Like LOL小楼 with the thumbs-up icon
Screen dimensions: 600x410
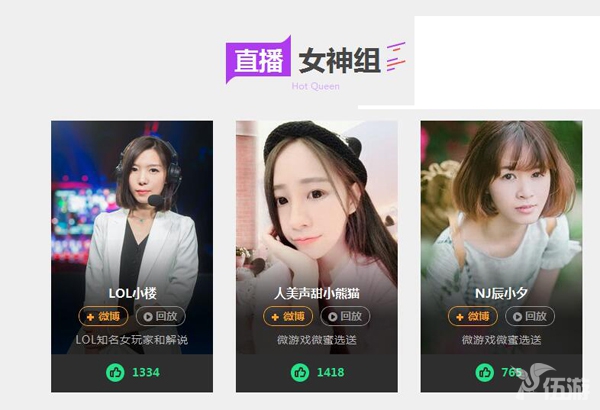pos(115,373)
